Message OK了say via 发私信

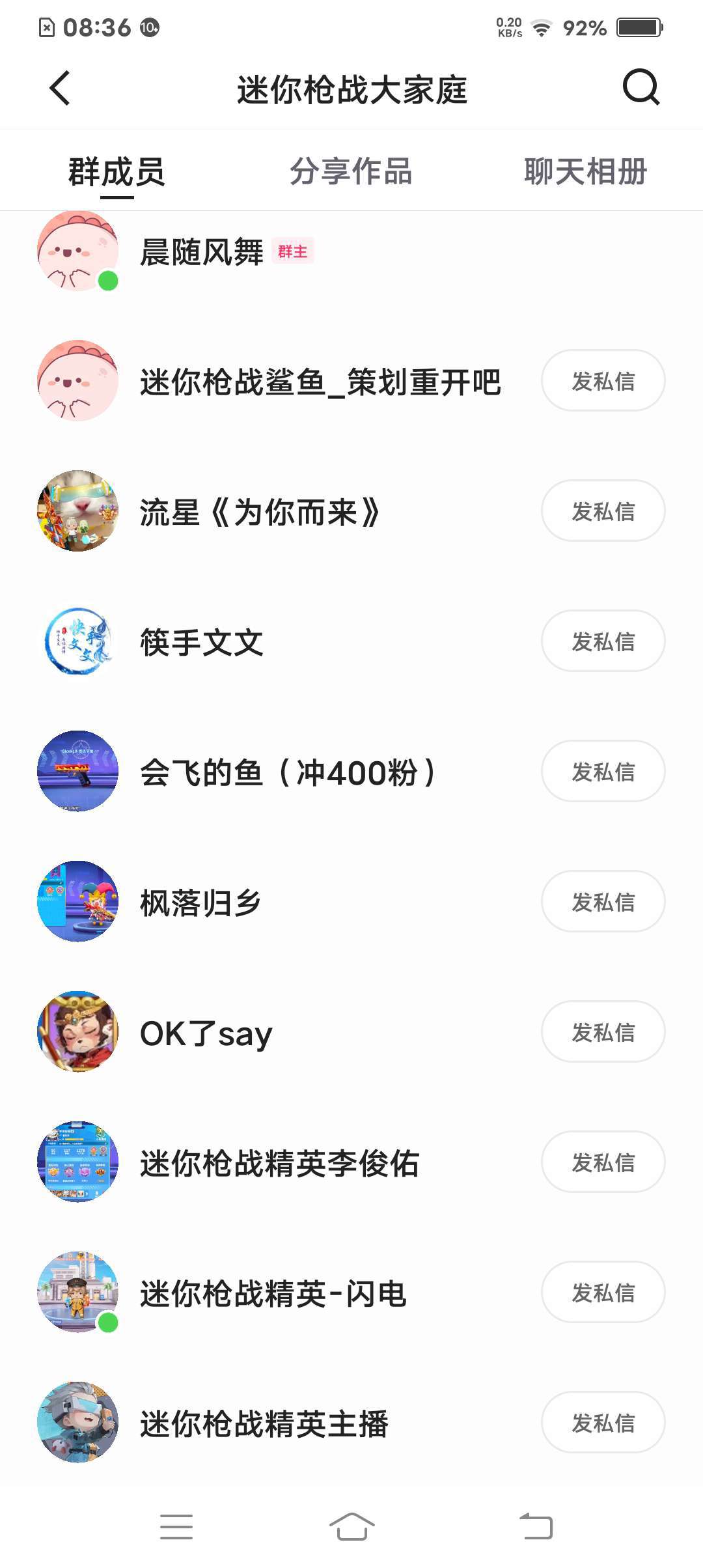coord(603,1032)
